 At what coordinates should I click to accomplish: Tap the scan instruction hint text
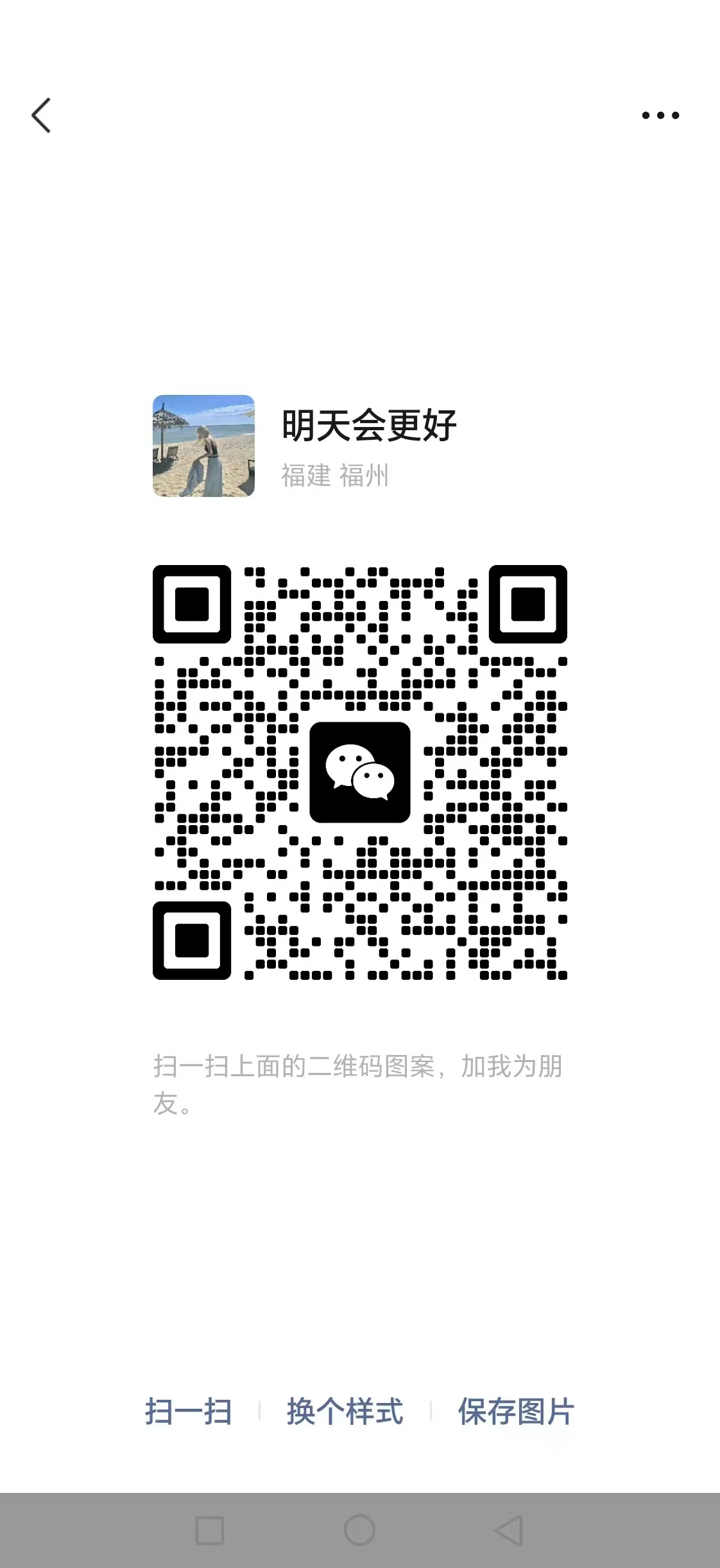(x=359, y=1085)
